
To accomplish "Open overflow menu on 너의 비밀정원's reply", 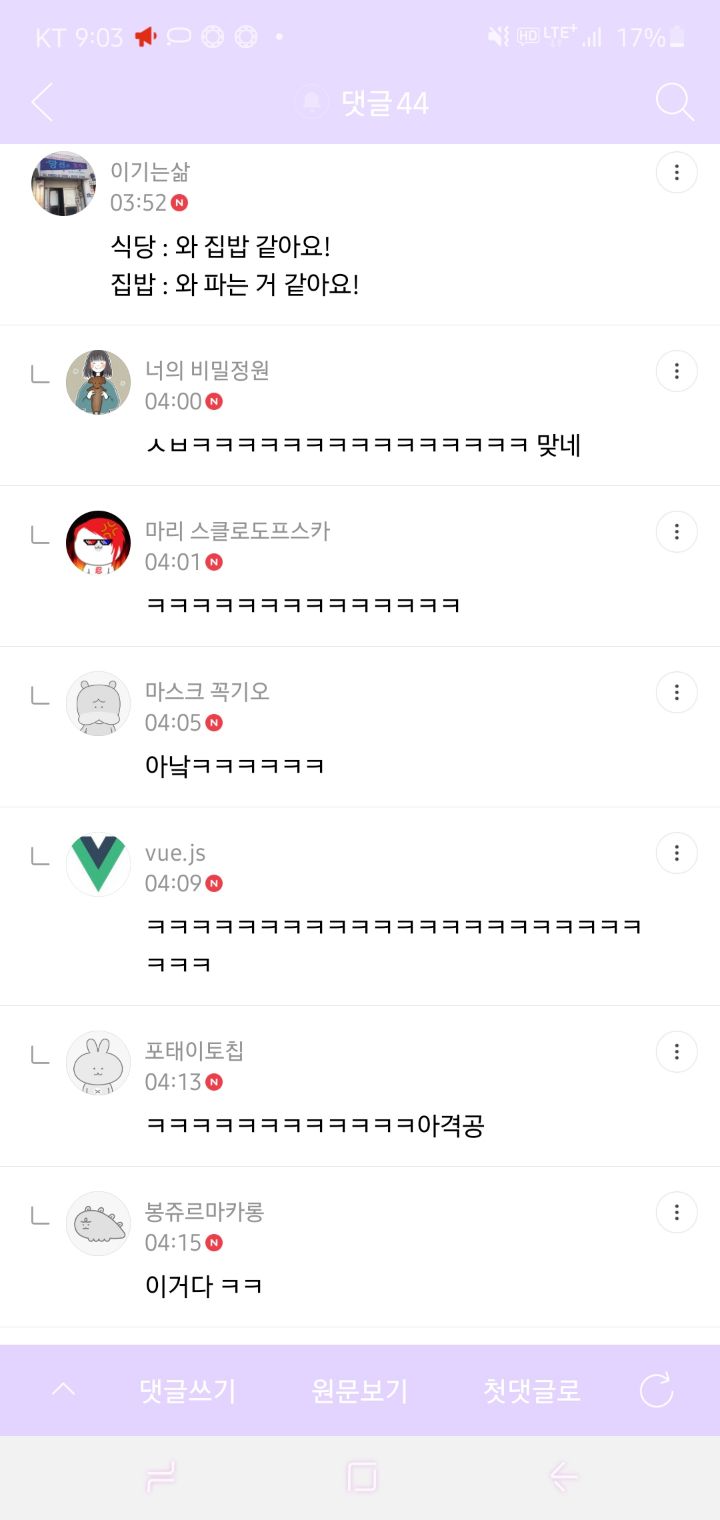I will [677, 371].
